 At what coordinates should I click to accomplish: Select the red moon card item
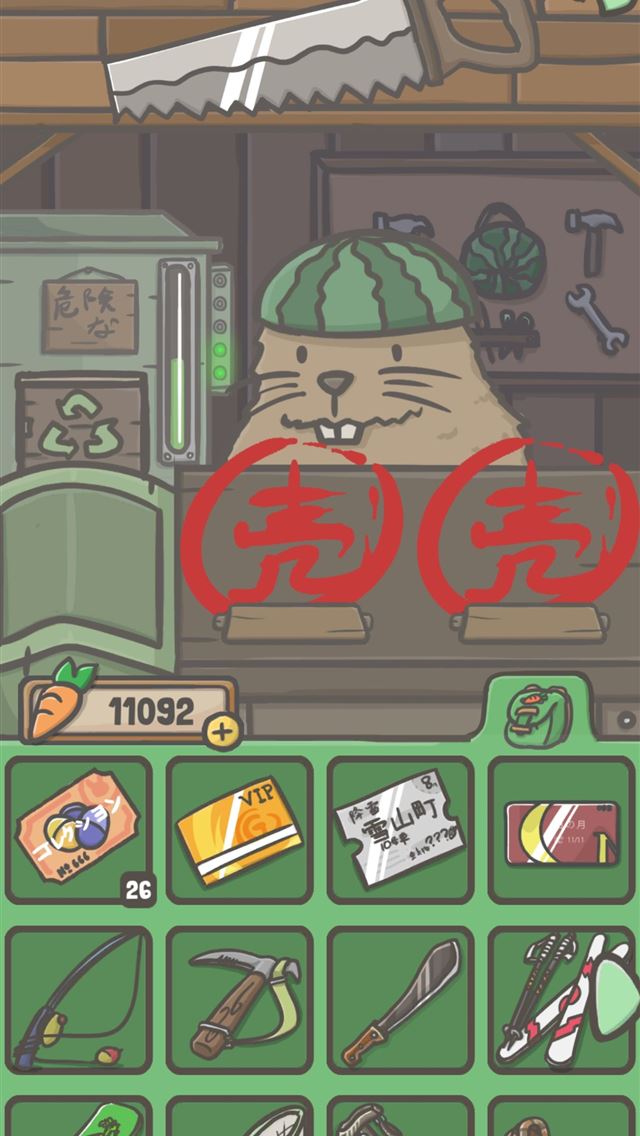coord(561,829)
